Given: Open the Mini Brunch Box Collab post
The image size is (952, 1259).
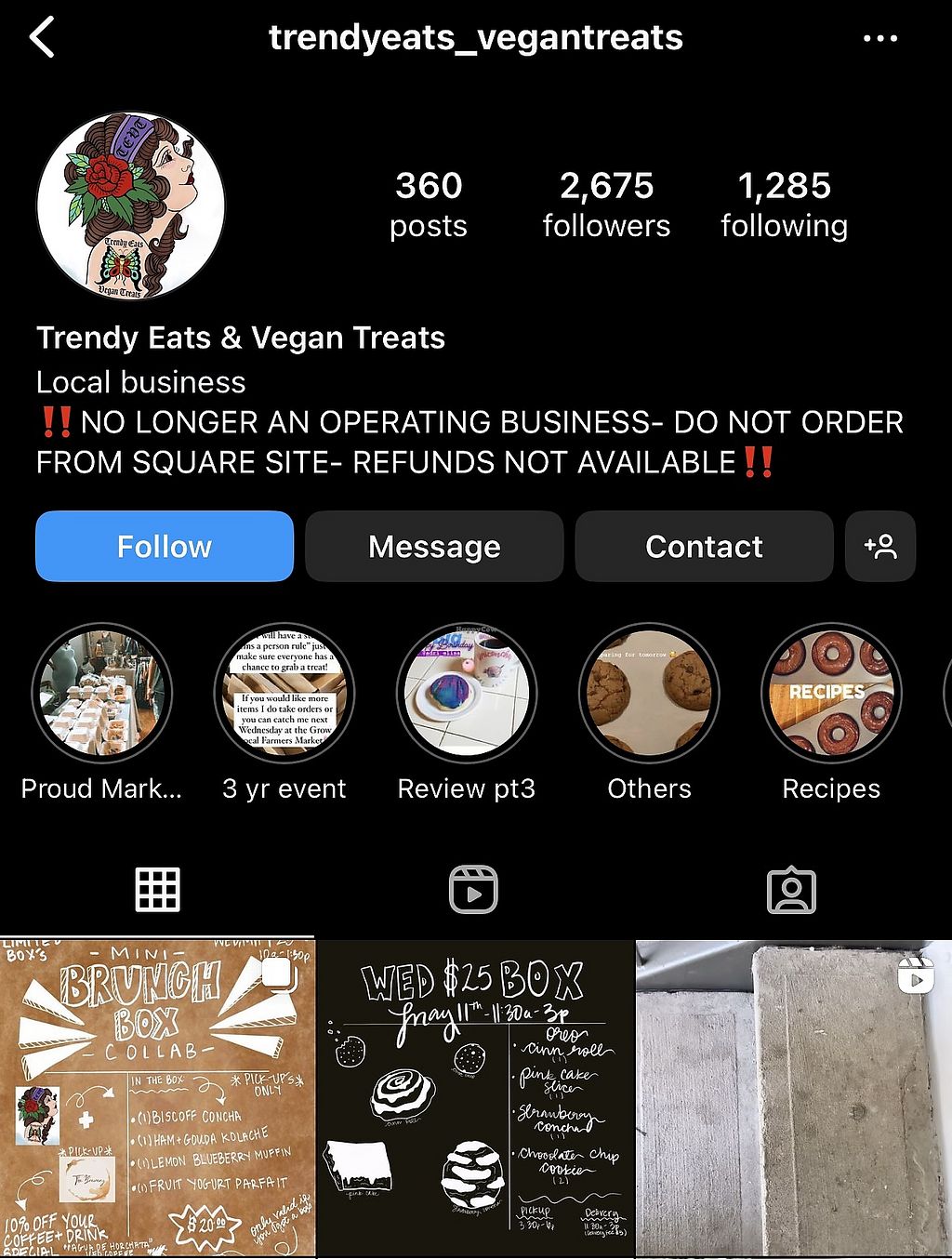Looking at the screenshot, I should pyautogui.click(x=157, y=1097).
